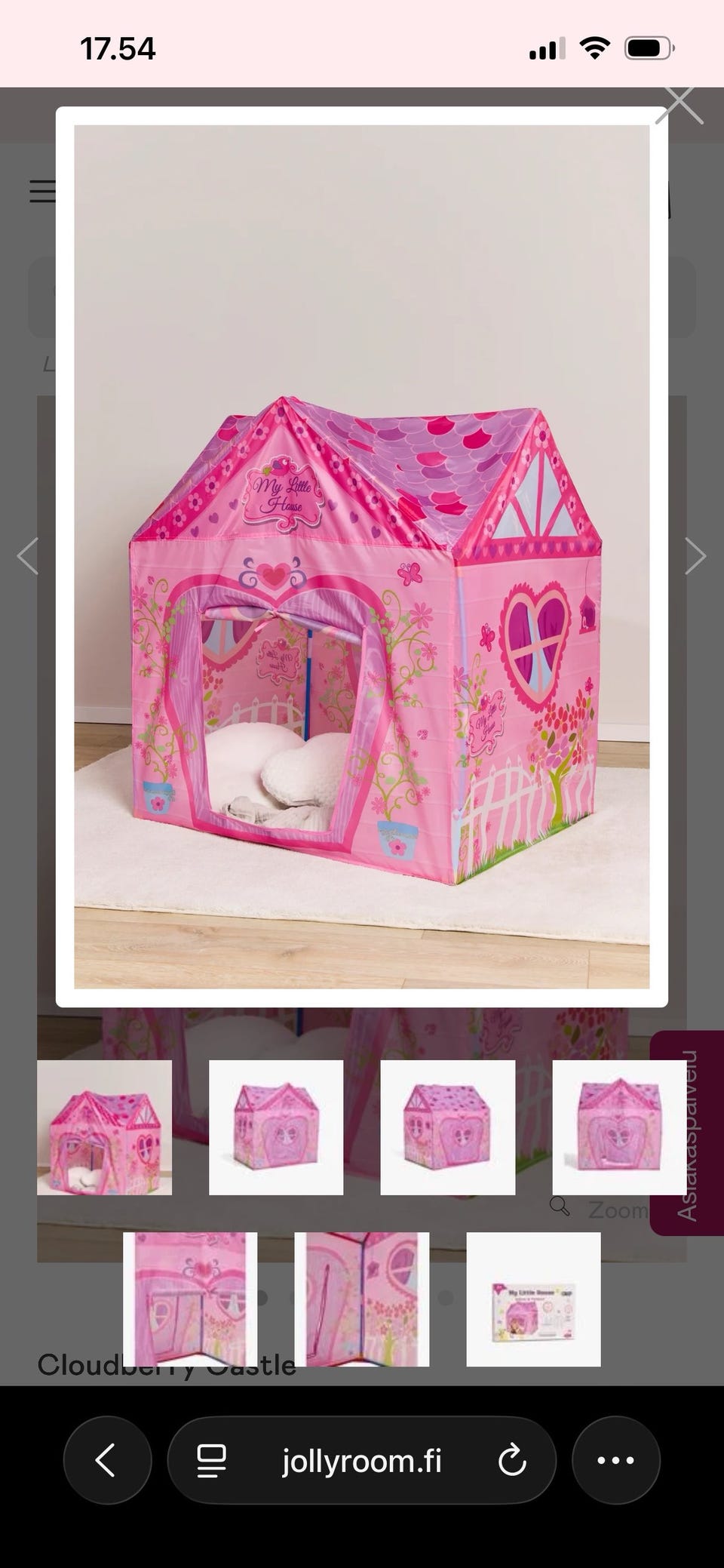Go back in the browser
The width and height of the screenshot is (724, 1568).
107,1460
